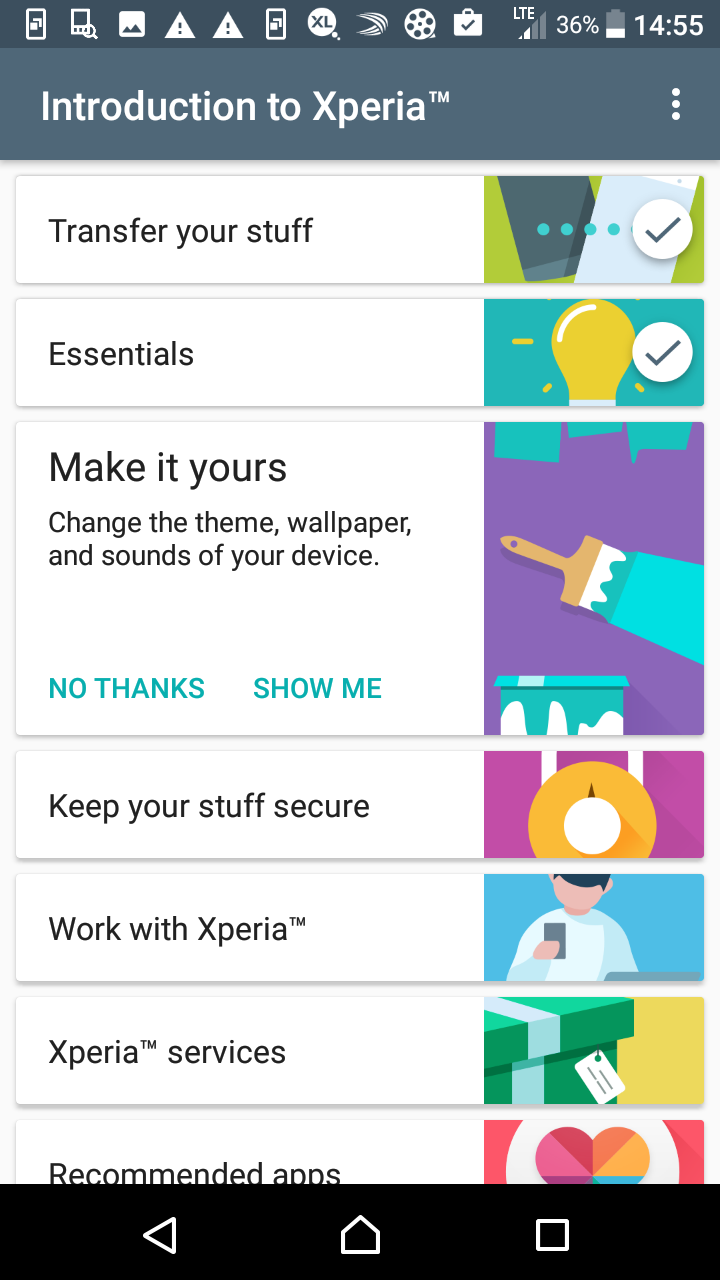Open the recent apps view
This screenshot has width=720, height=1280.
pyautogui.click(x=552, y=1235)
